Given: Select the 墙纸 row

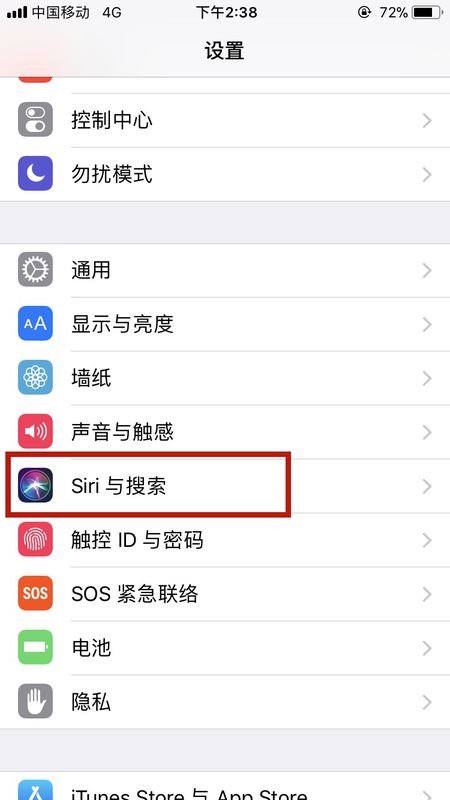Looking at the screenshot, I should click(225, 379).
